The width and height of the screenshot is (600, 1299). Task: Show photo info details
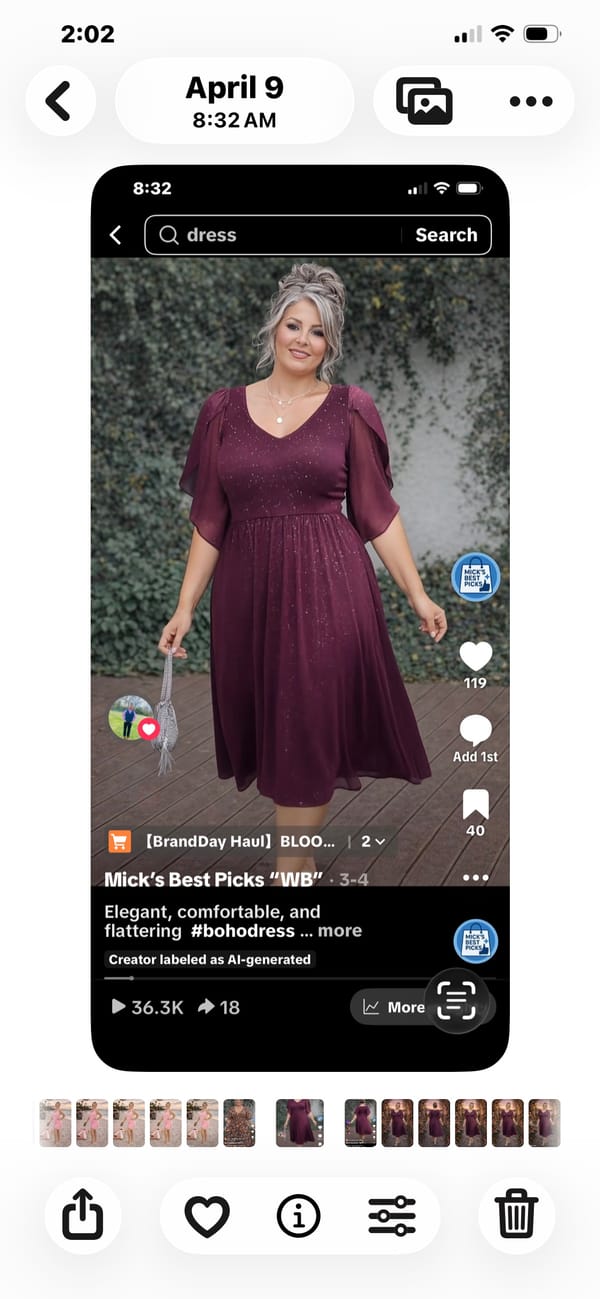coord(298,1216)
